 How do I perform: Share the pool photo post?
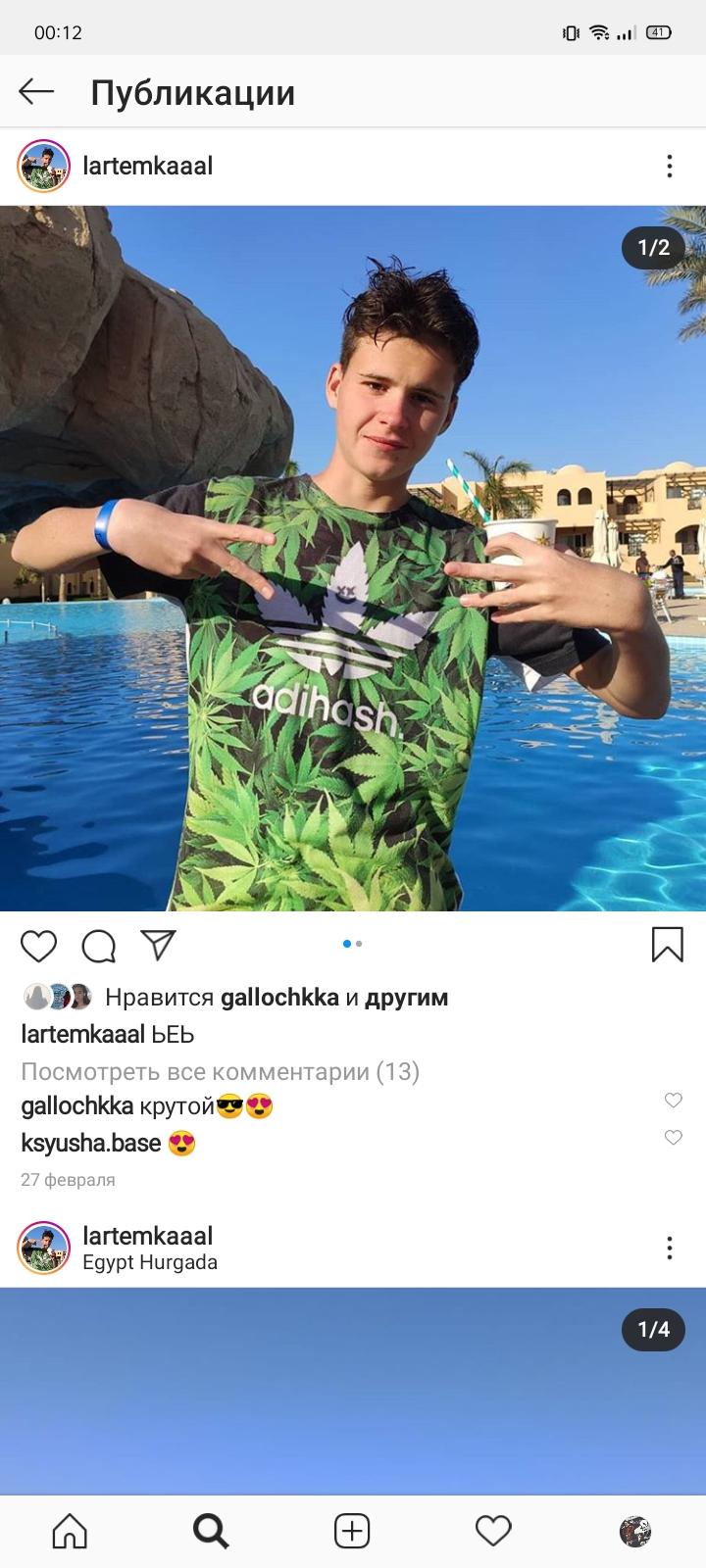(158, 945)
